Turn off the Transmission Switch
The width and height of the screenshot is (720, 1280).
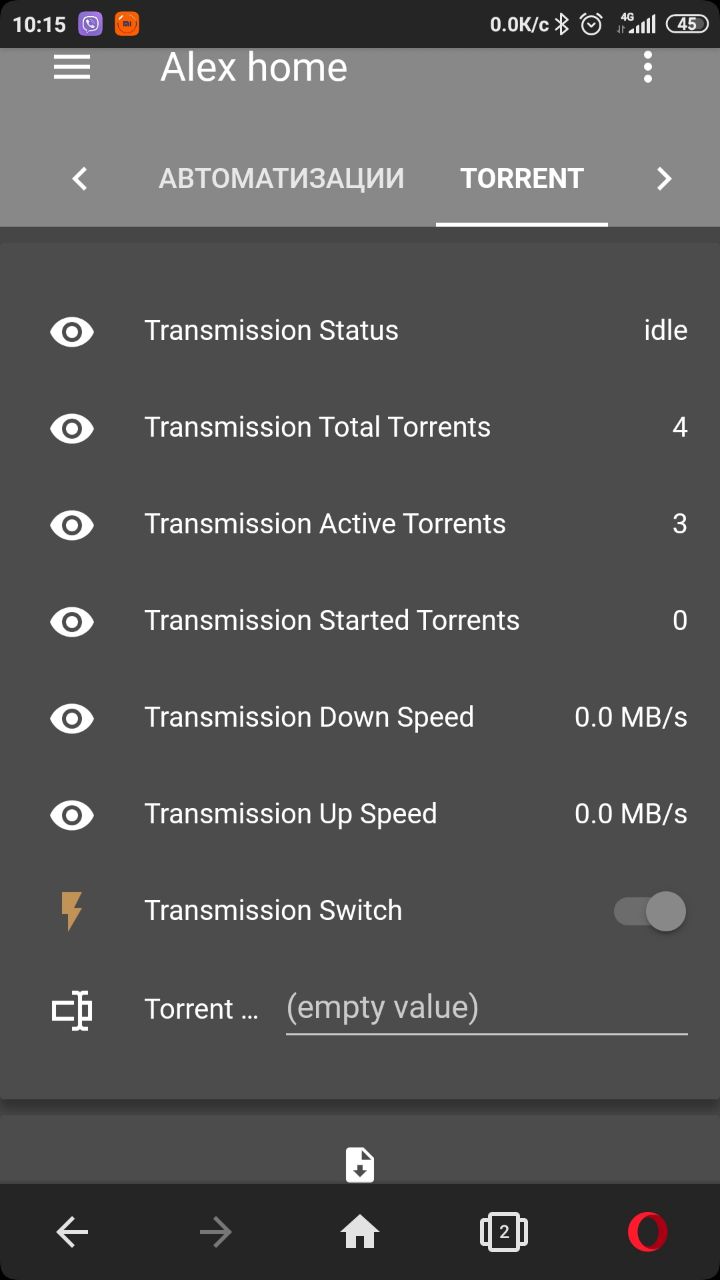pos(650,911)
